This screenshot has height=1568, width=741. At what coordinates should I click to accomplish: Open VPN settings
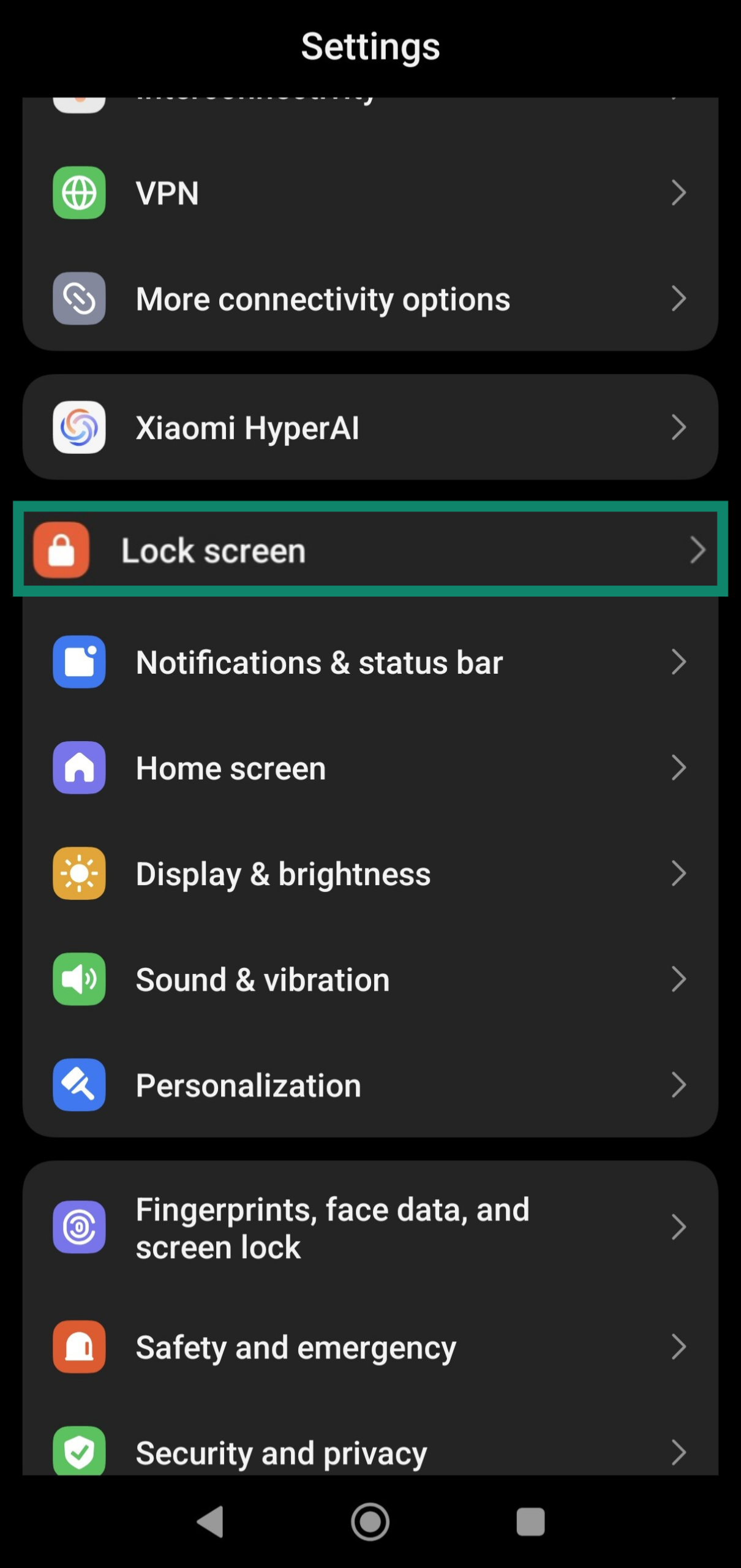pyautogui.click(x=370, y=193)
